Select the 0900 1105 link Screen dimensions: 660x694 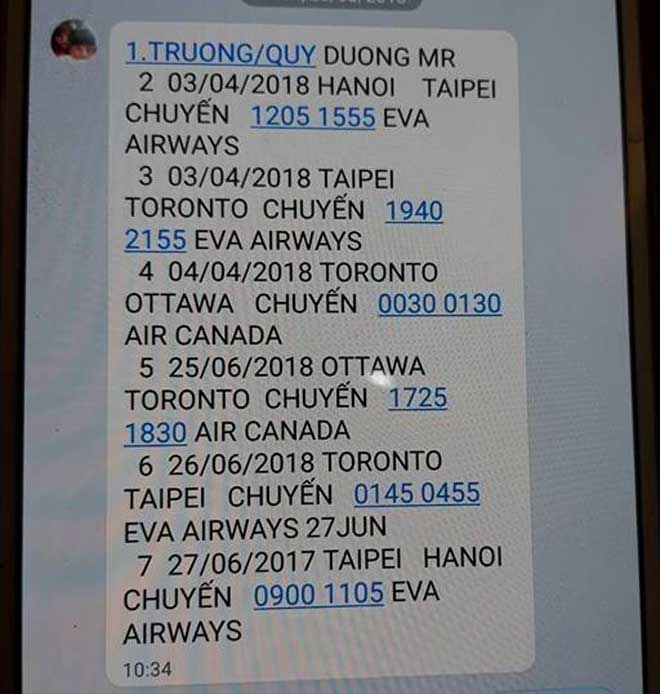(x=318, y=594)
